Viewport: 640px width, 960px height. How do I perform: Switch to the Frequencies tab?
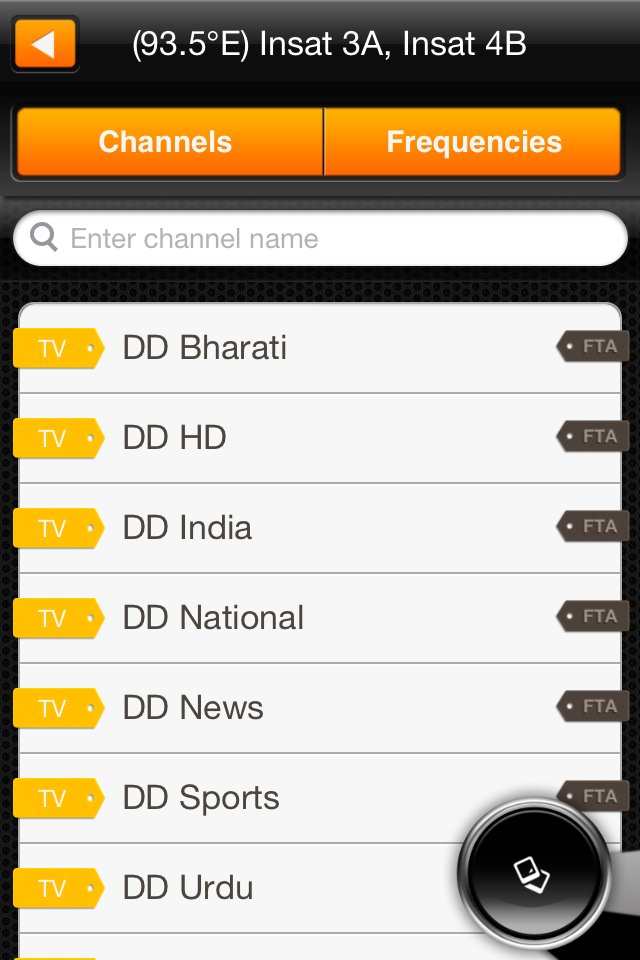coord(474,142)
